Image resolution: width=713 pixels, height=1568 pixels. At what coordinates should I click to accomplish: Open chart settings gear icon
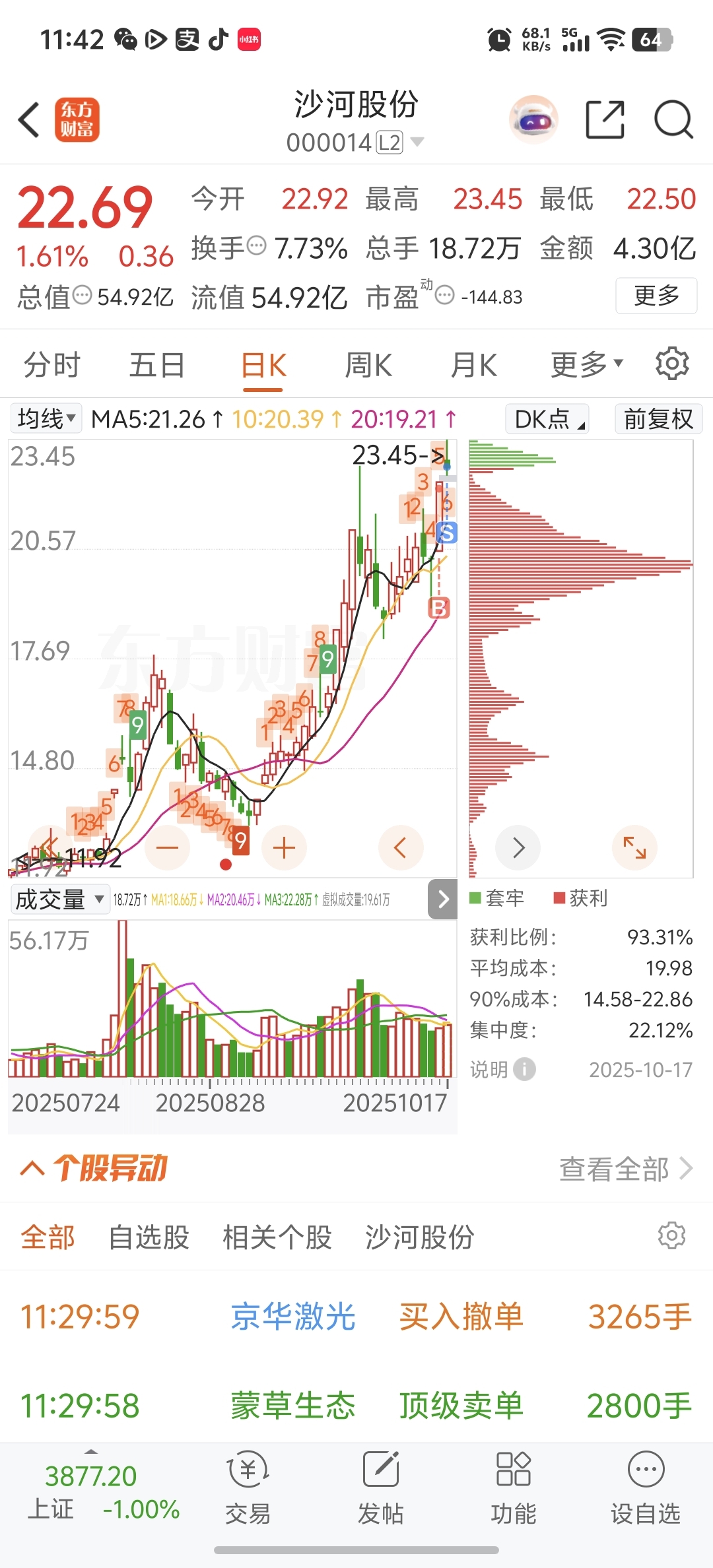pyautogui.click(x=672, y=364)
